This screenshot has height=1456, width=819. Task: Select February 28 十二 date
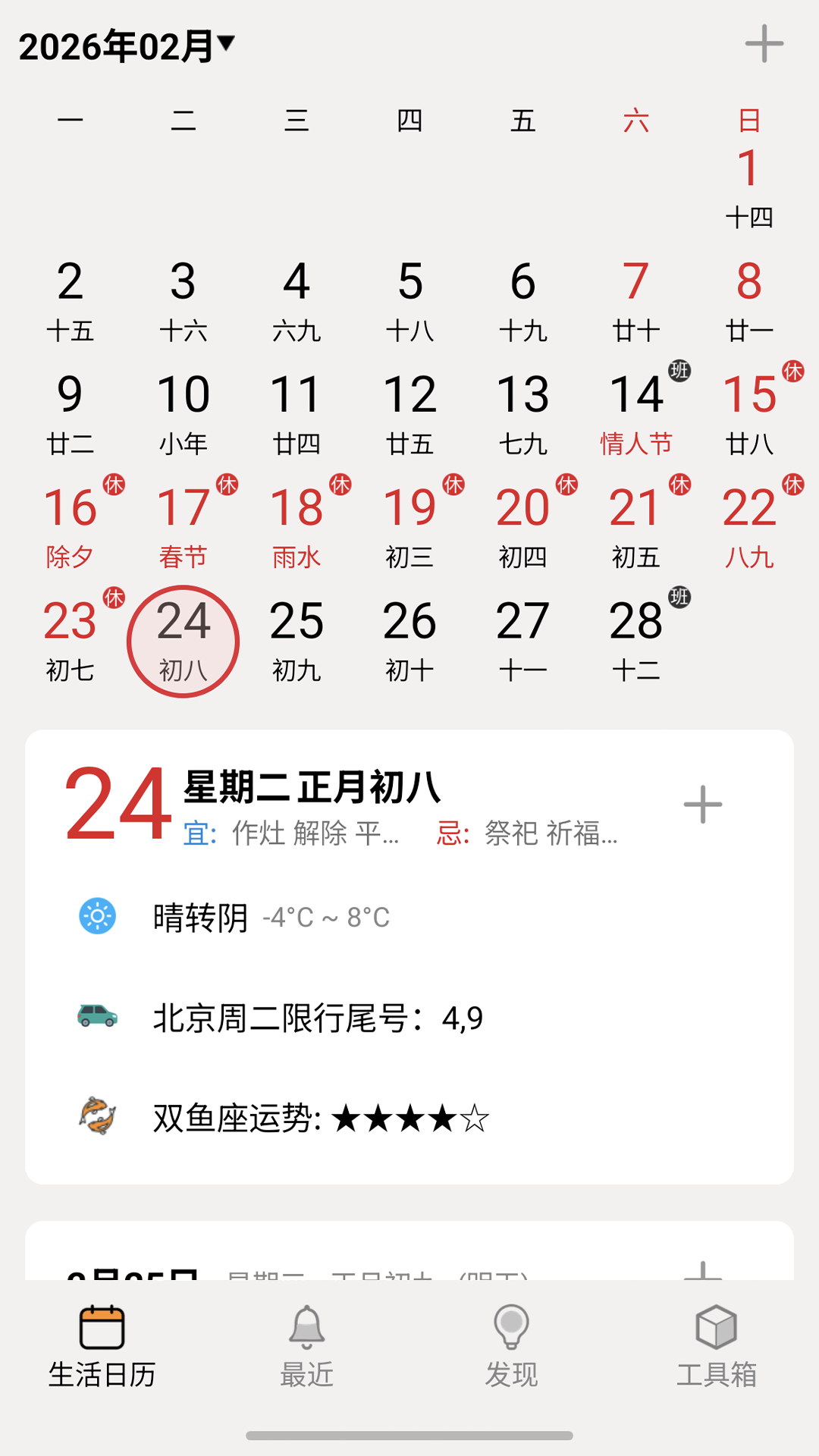point(636,641)
